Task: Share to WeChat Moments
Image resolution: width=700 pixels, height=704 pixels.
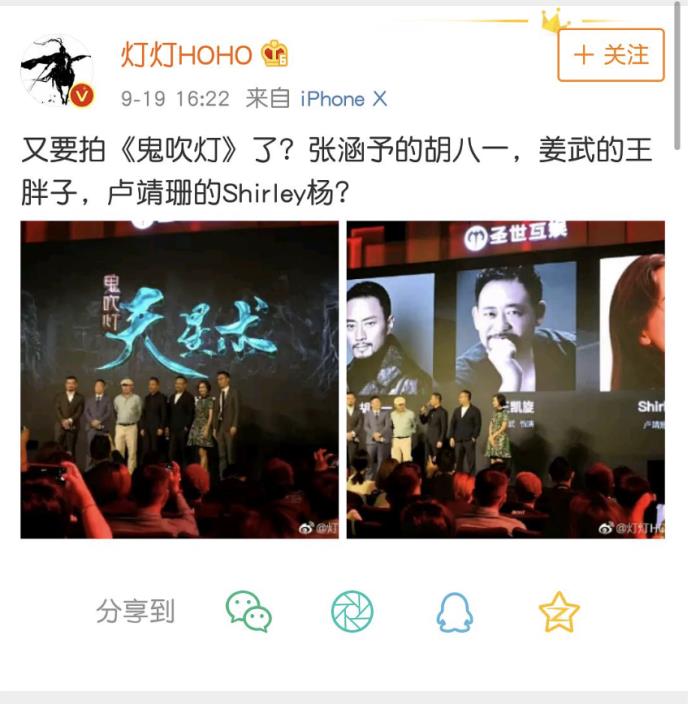Action: click(x=352, y=612)
